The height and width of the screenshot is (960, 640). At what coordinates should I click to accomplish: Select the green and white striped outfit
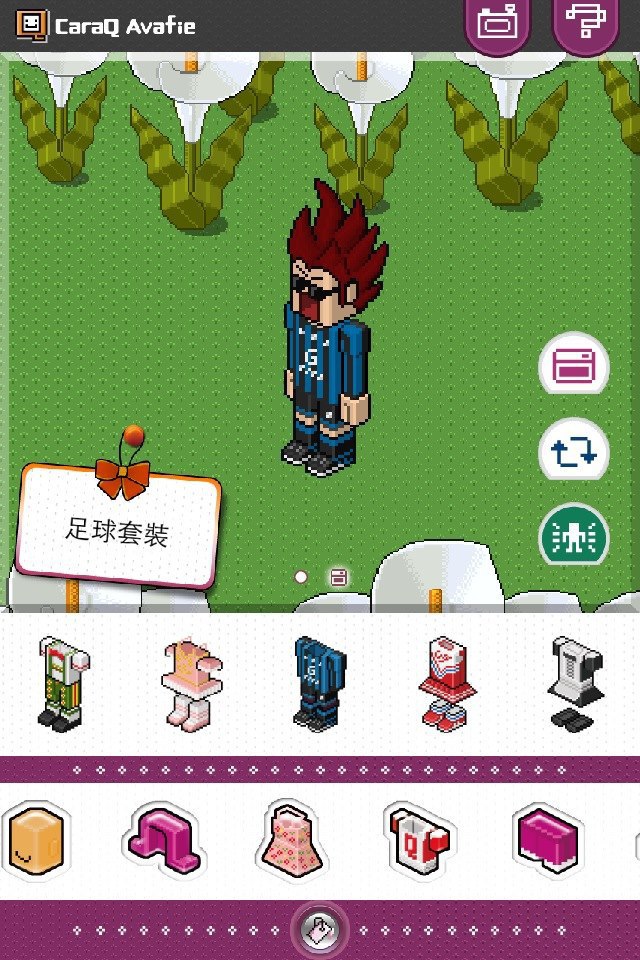click(x=62, y=682)
